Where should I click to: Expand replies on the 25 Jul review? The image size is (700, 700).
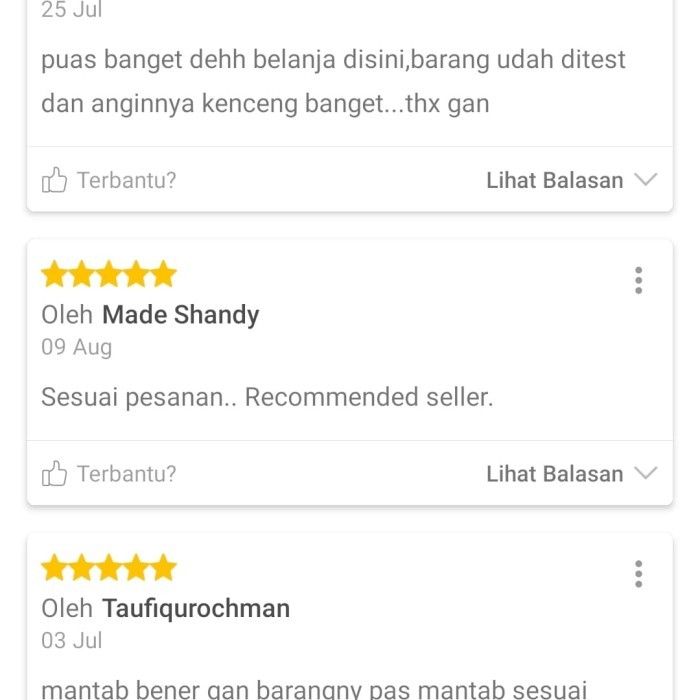click(x=571, y=181)
